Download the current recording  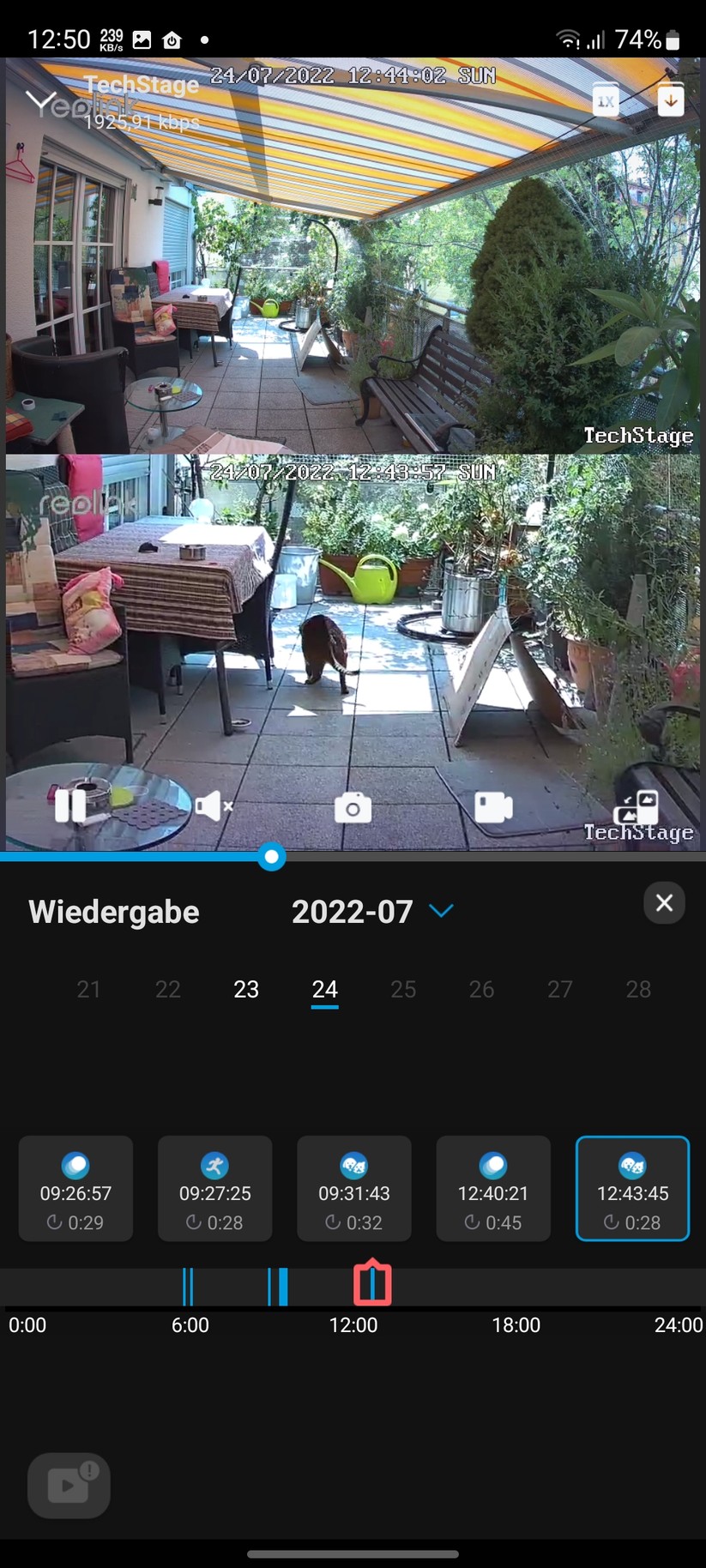tap(670, 100)
